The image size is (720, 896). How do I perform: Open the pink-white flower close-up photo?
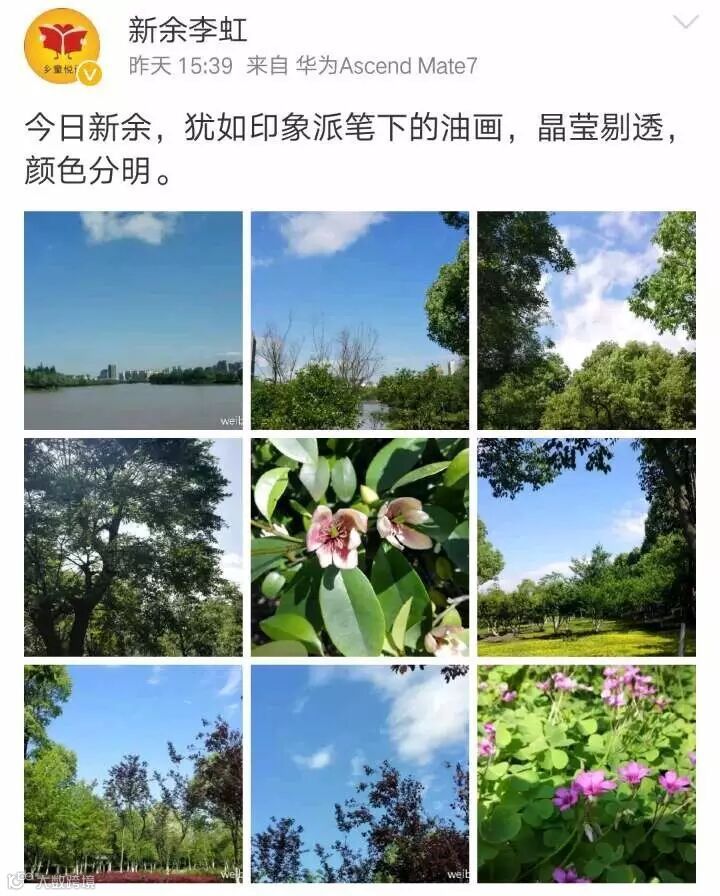pyautogui.click(x=360, y=547)
